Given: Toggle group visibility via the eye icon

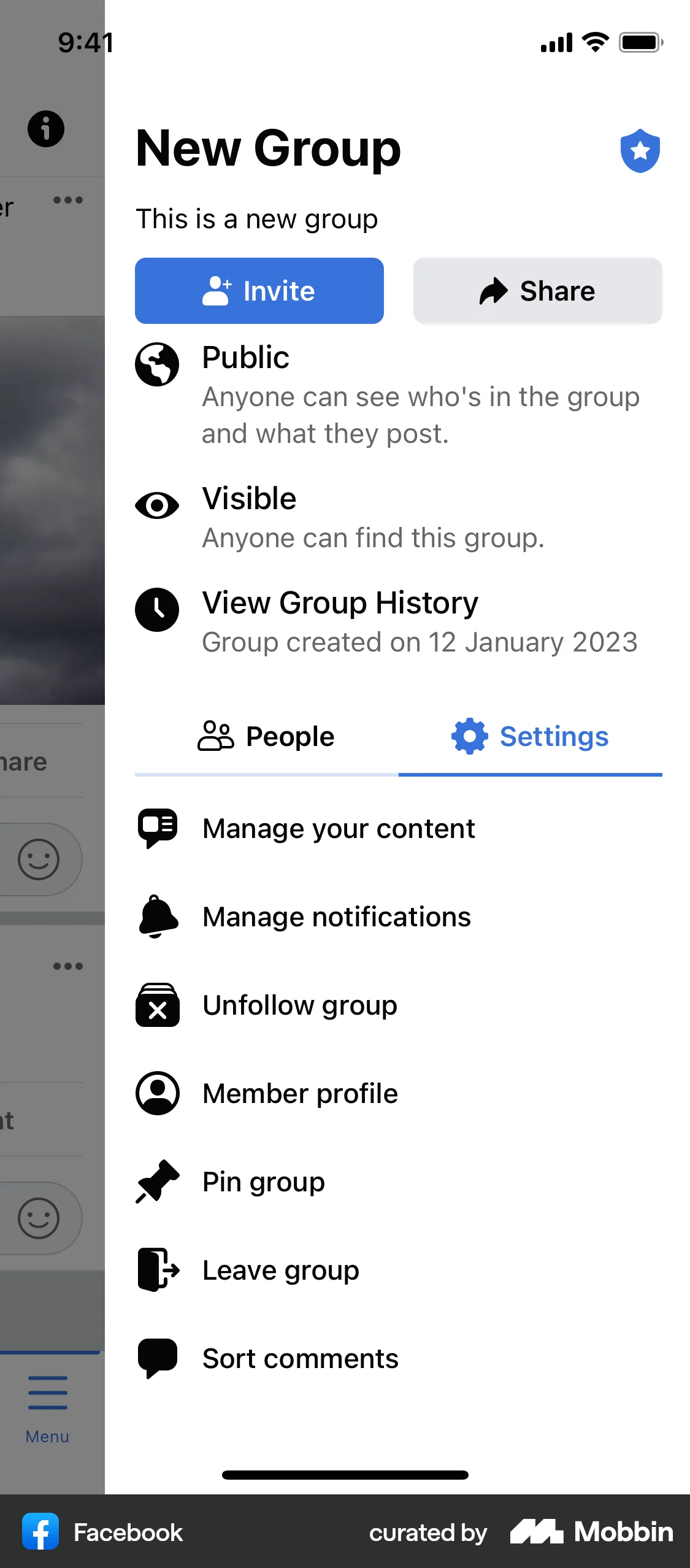Looking at the screenshot, I should pyautogui.click(x=157, y=505).
